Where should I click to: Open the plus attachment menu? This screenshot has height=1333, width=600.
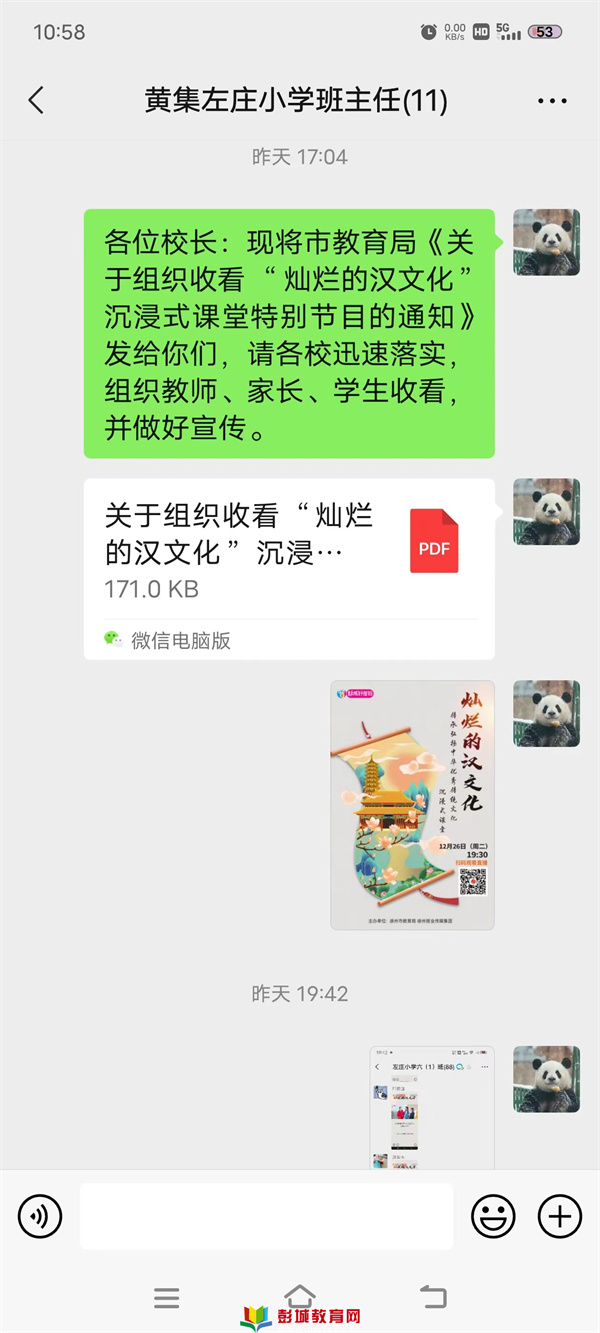tap(559, 1217)
